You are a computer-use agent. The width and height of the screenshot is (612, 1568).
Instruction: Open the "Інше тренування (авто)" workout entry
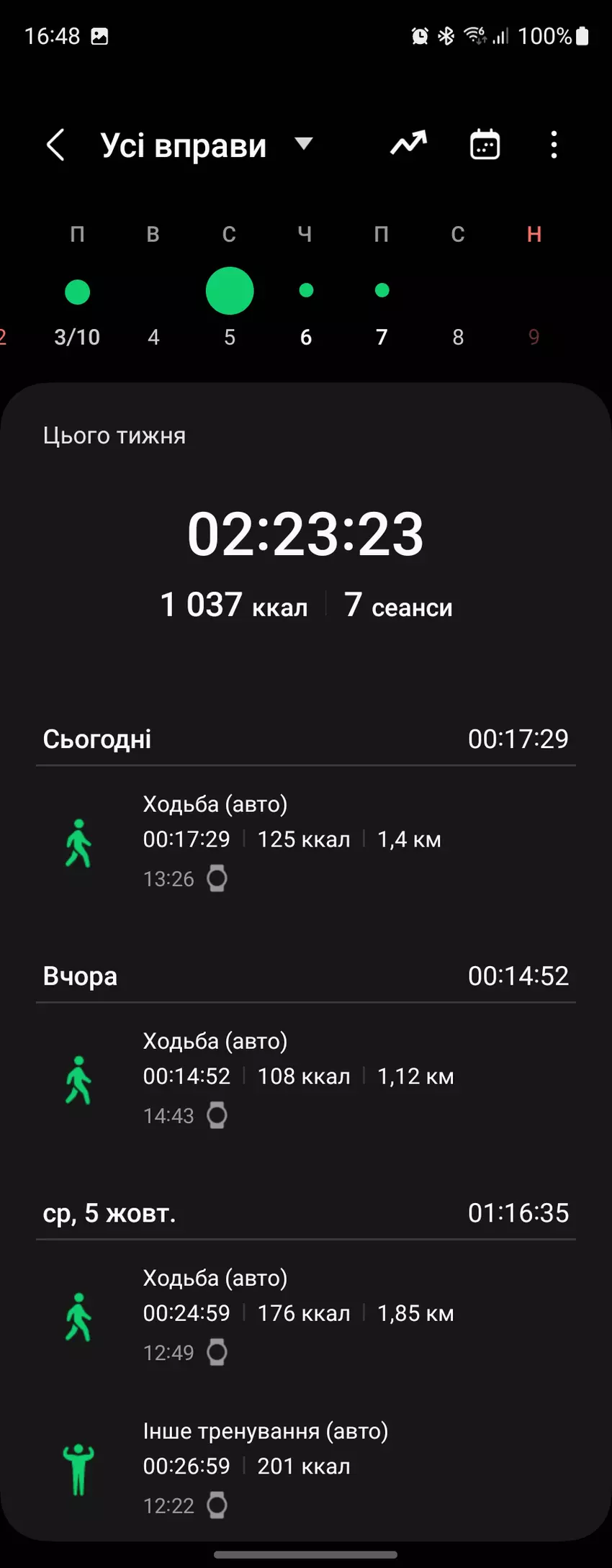point(305,1467)
